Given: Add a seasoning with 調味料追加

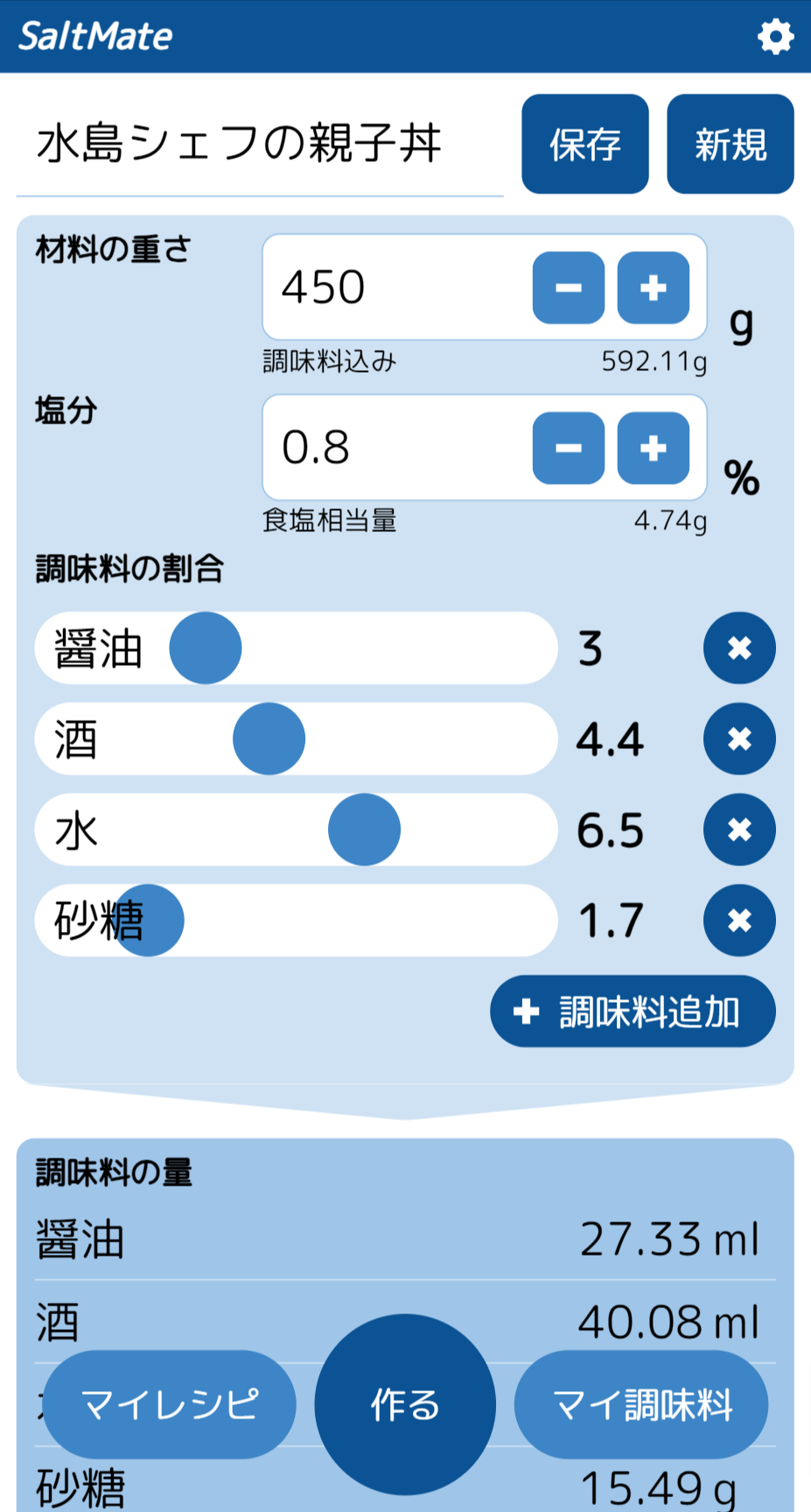Looking at the screenshot, I should pyautogui.click(x=633, y=1011).
